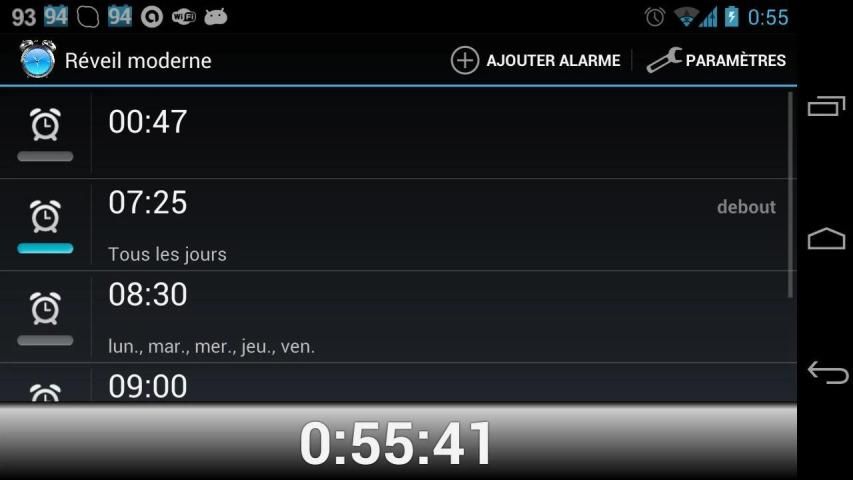Open the 09:00 alarm

click(x=440, y=385)
